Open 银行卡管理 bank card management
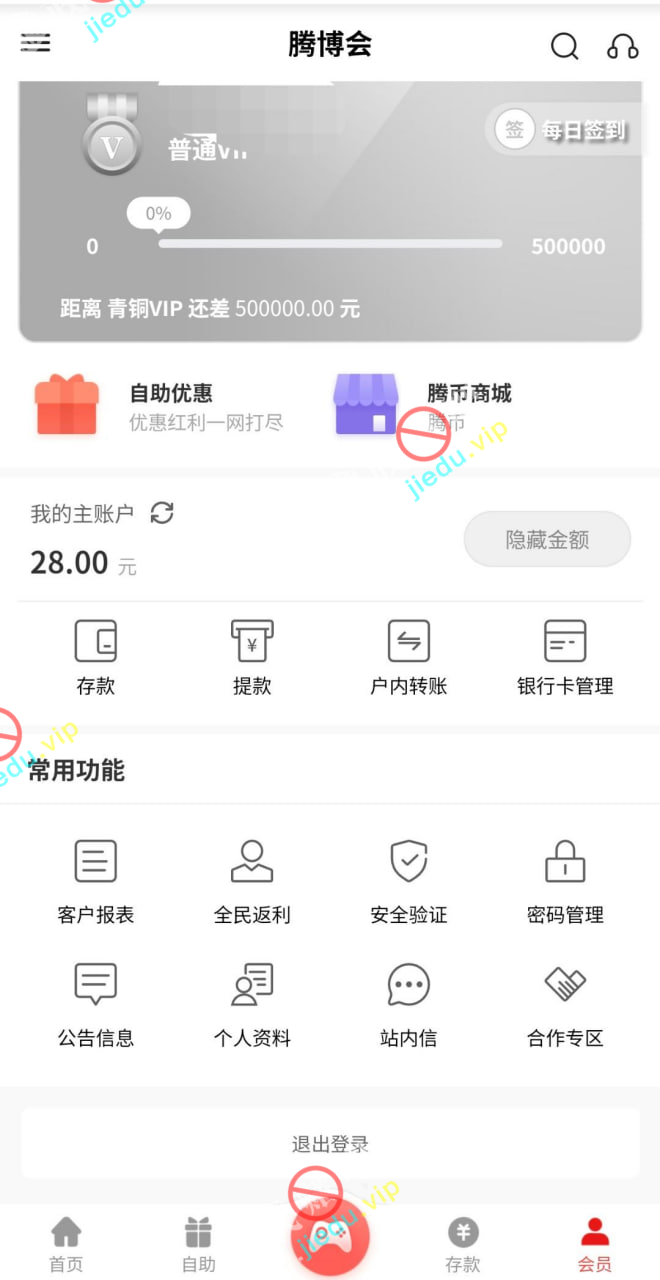660x1280 pixels. tap(565, 656)
